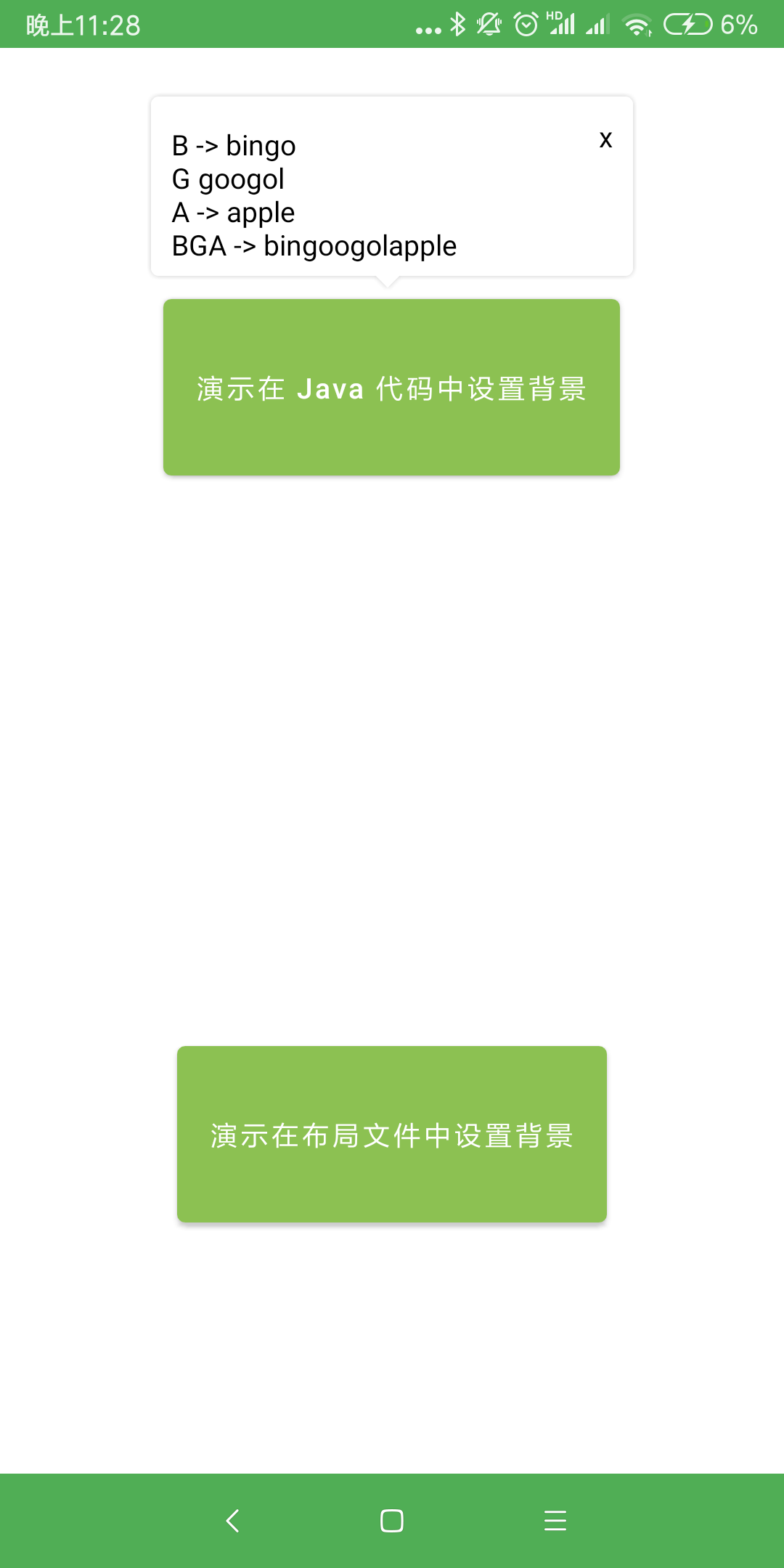Dismiss the tooltip with the X
The width and height of the screenshot is (784, 1568).
click(605, 139)
